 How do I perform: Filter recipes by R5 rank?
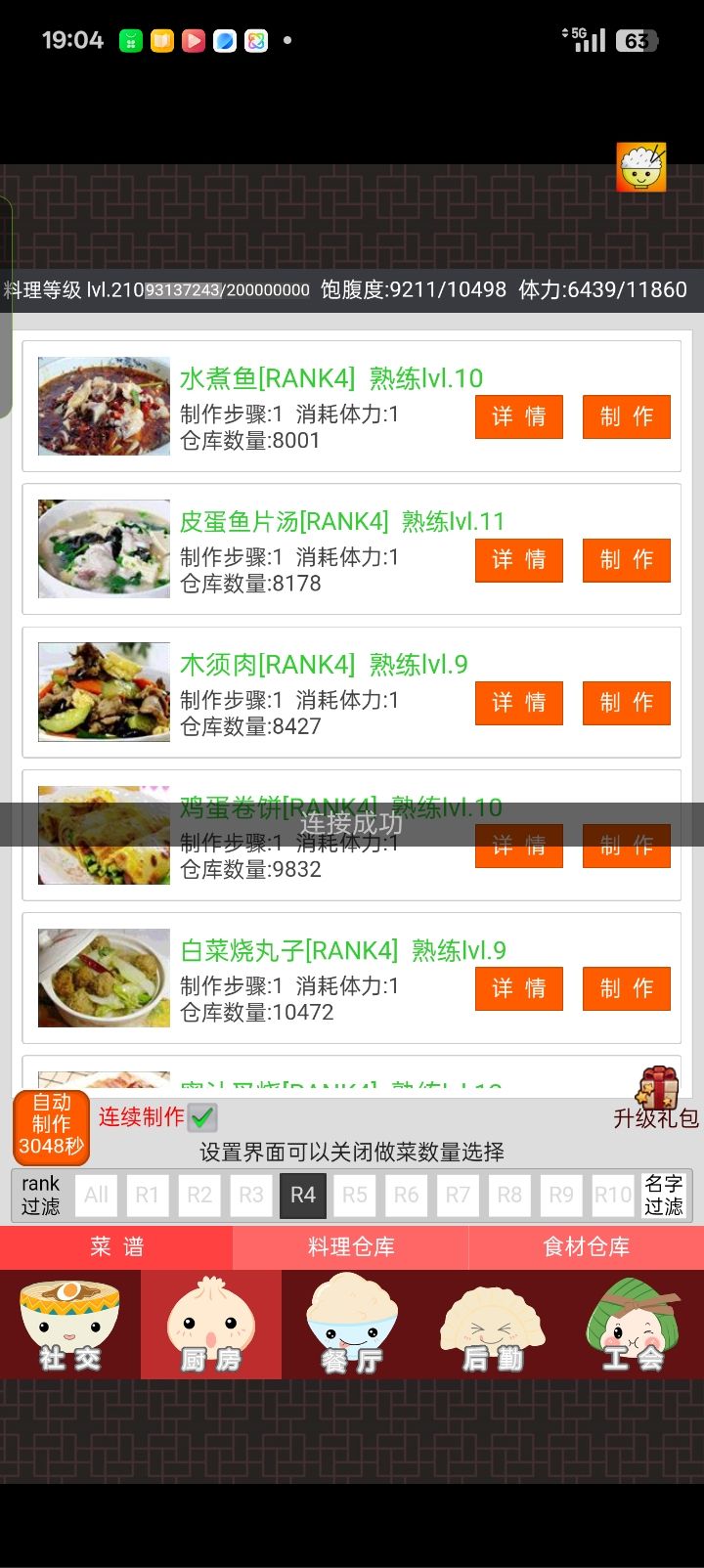(x=354, y=1195)
